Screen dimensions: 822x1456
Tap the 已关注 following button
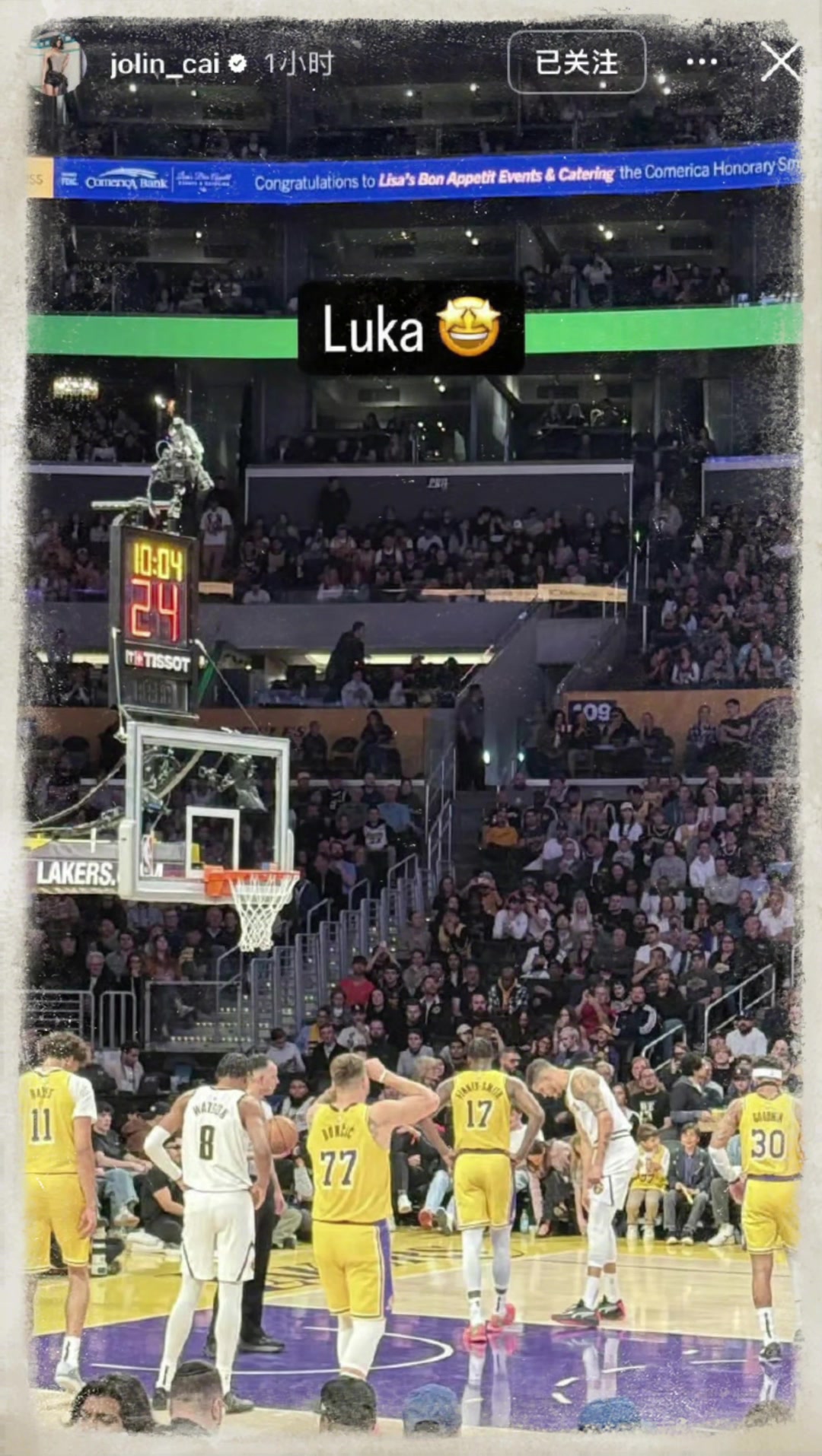pos(576,62)
